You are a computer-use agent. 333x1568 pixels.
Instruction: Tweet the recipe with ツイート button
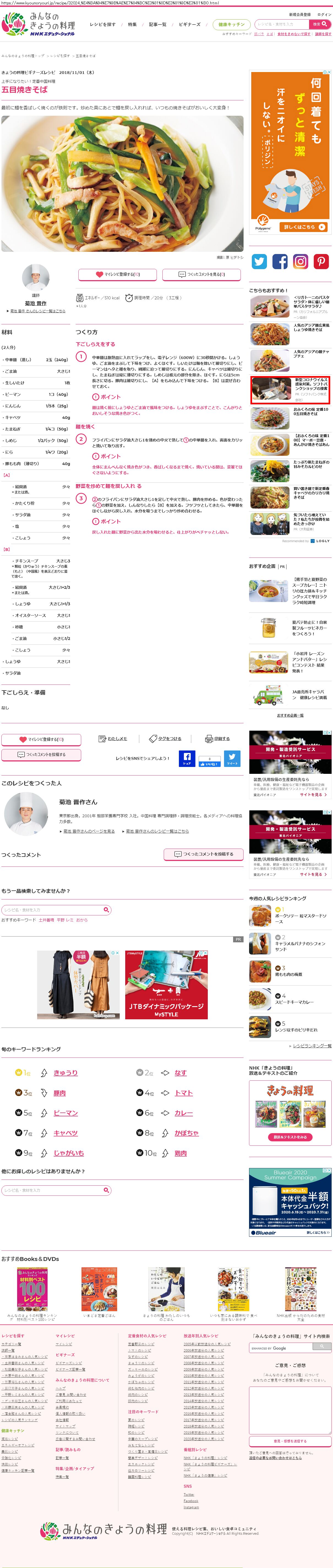(x=232, y=758)
